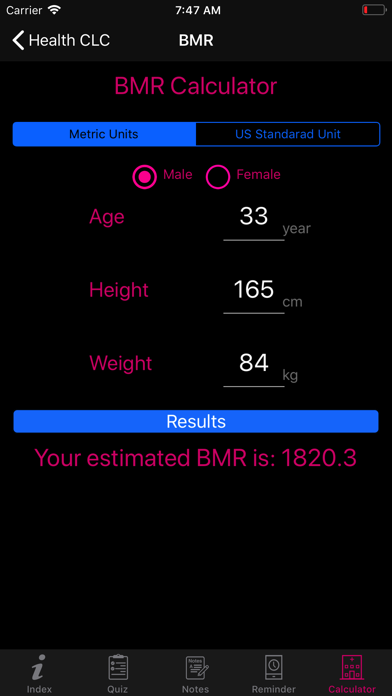Switch to the Quiz tab

pyautogui.click(x=118, y=673)
